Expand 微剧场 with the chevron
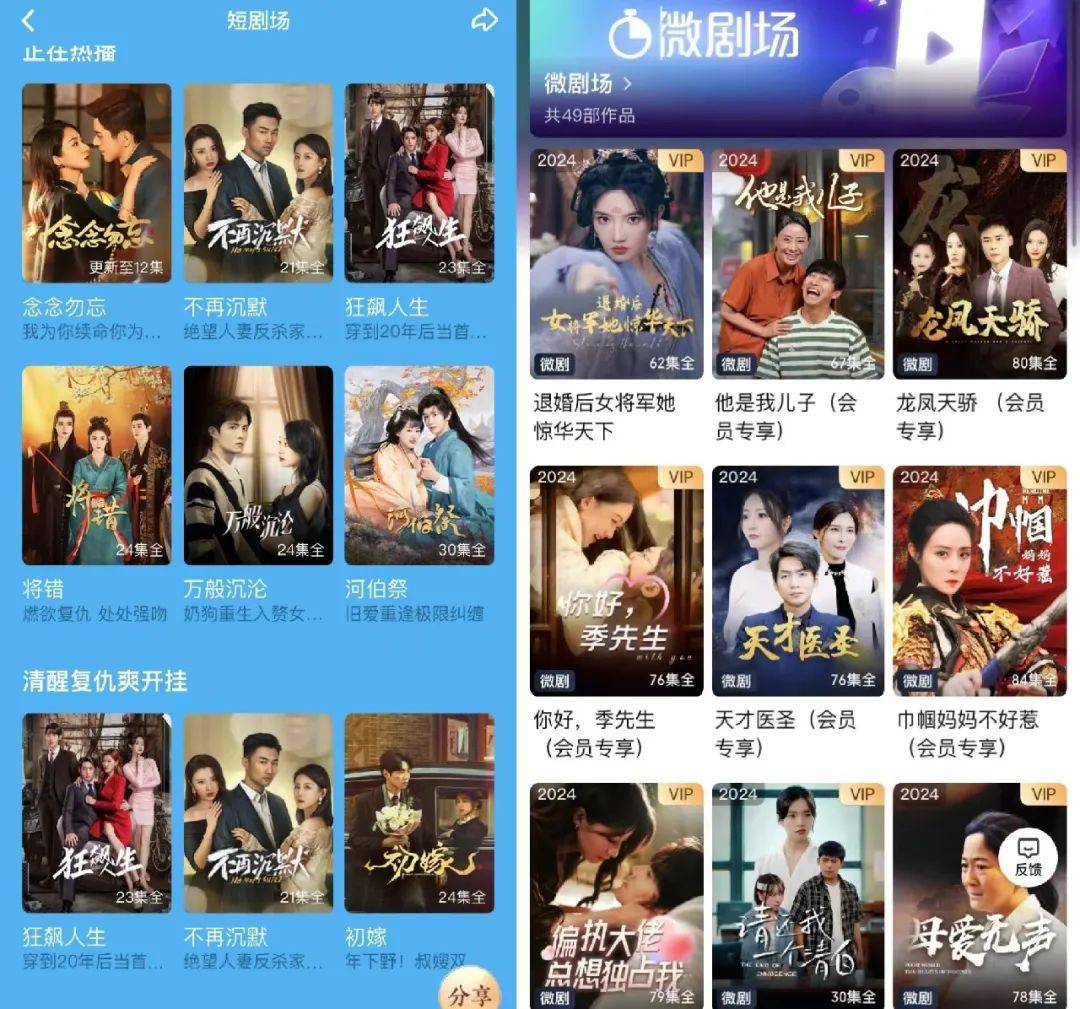This screenshot has height=1009, width=1080. (628, 83)
